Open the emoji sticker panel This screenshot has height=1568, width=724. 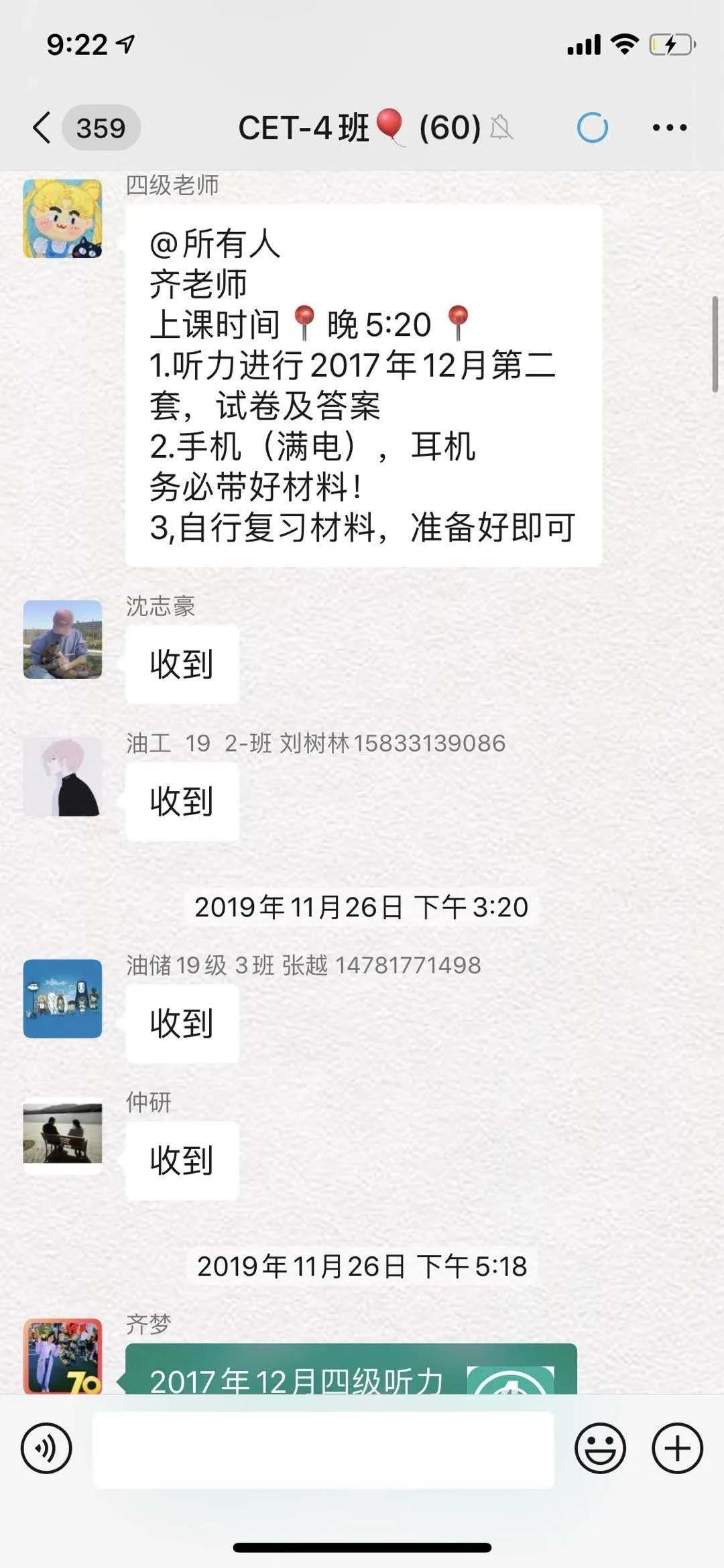click(x=600, y=1448)
